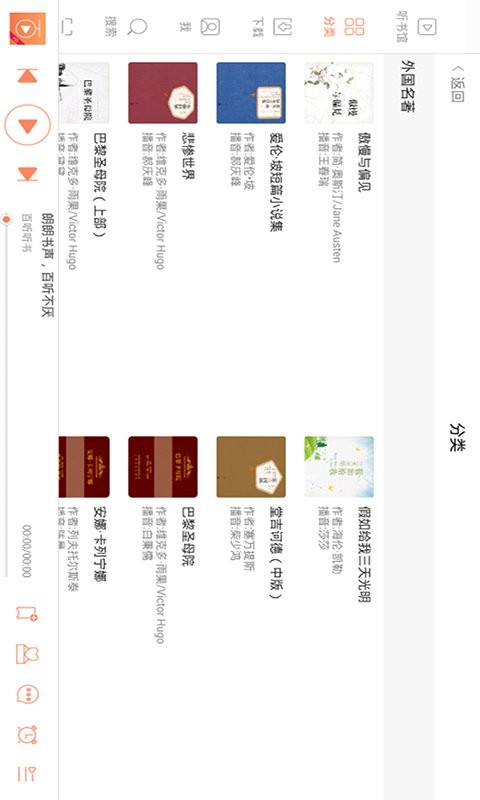Open the 搜索 search tab
The image size is (480, 800).
tap(127, 27)
